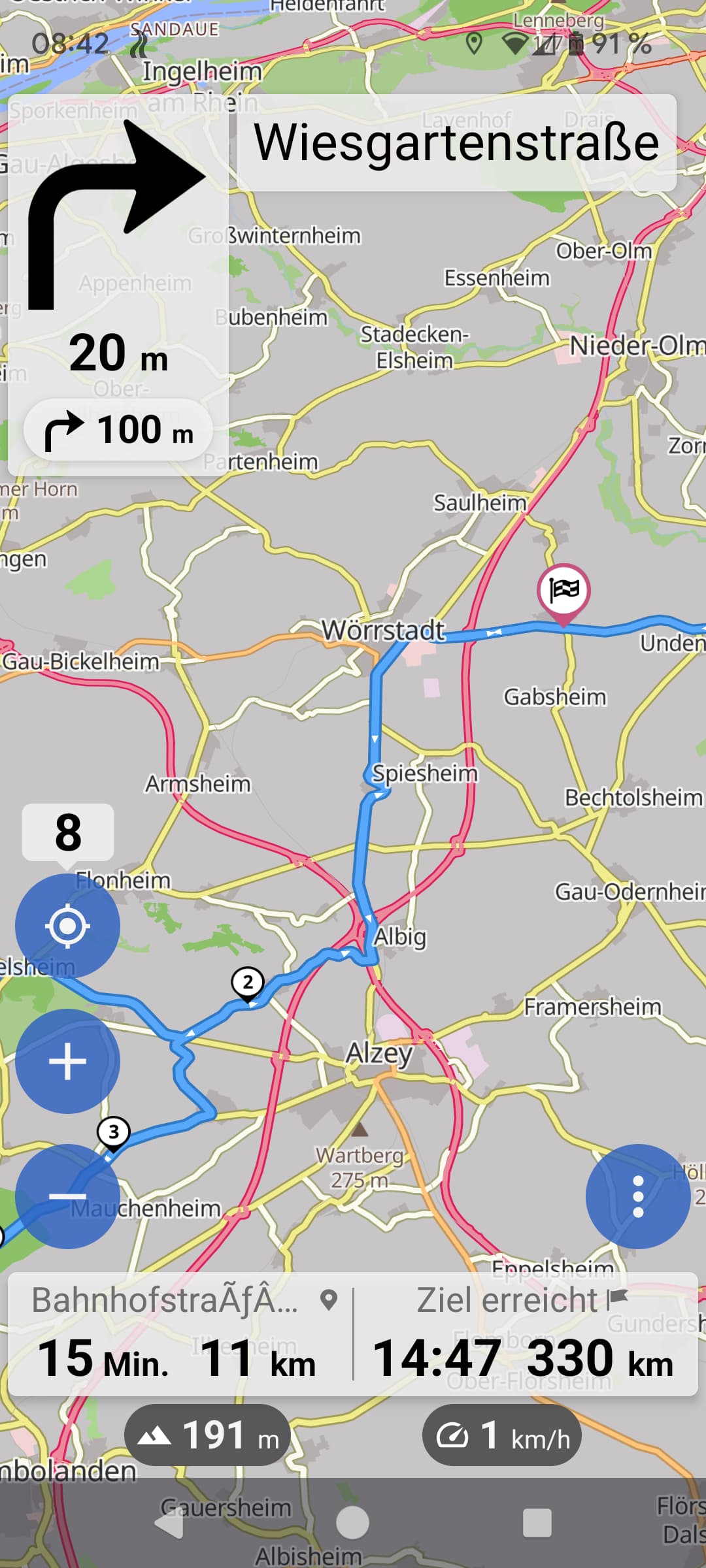706x1568 pixels.
Task: Open the Wiesgartenstraße street name banner
Action: pyautogui.click(x=456, y=143)
